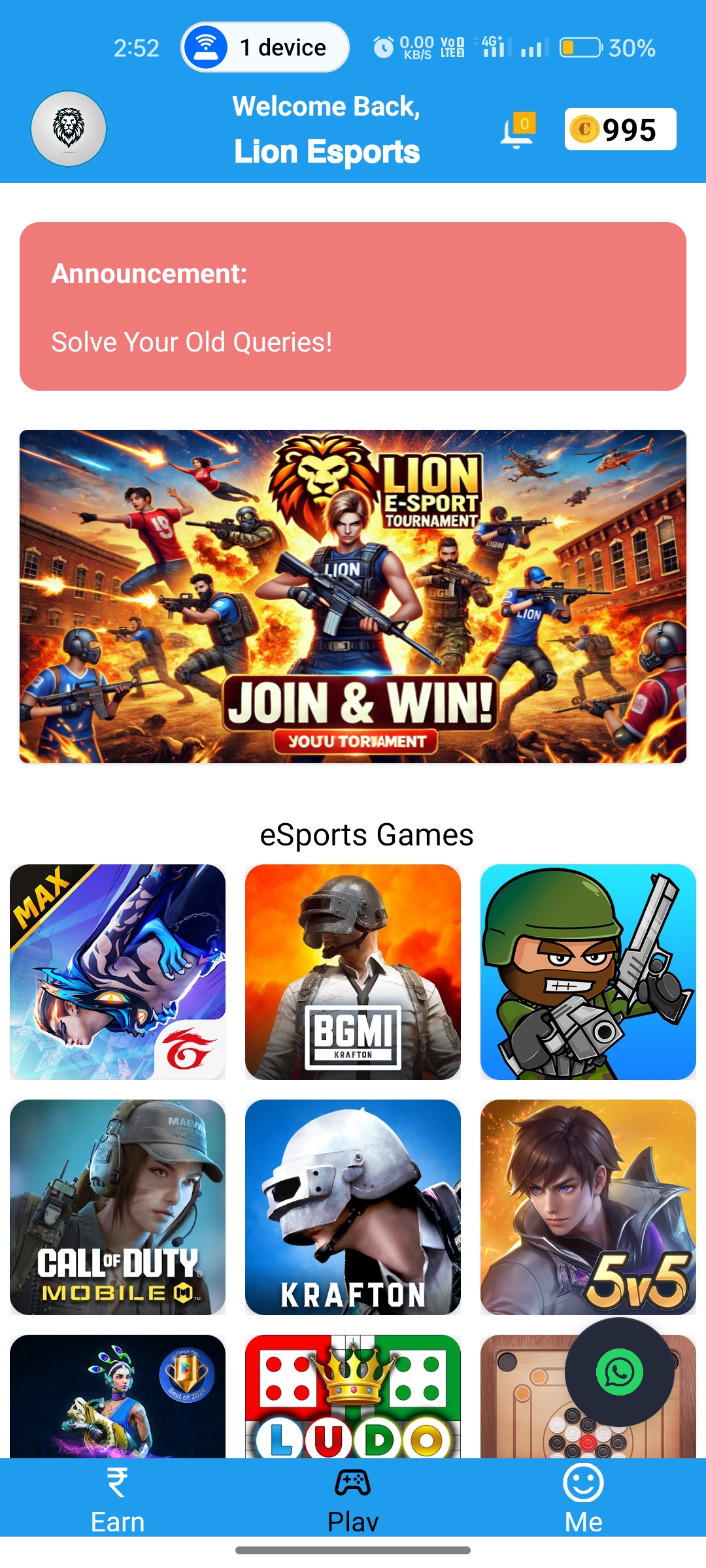Select the Free Fire MAX game tile
The width and height of the screenshot is (706, 1568).
(x=118, y=972)
